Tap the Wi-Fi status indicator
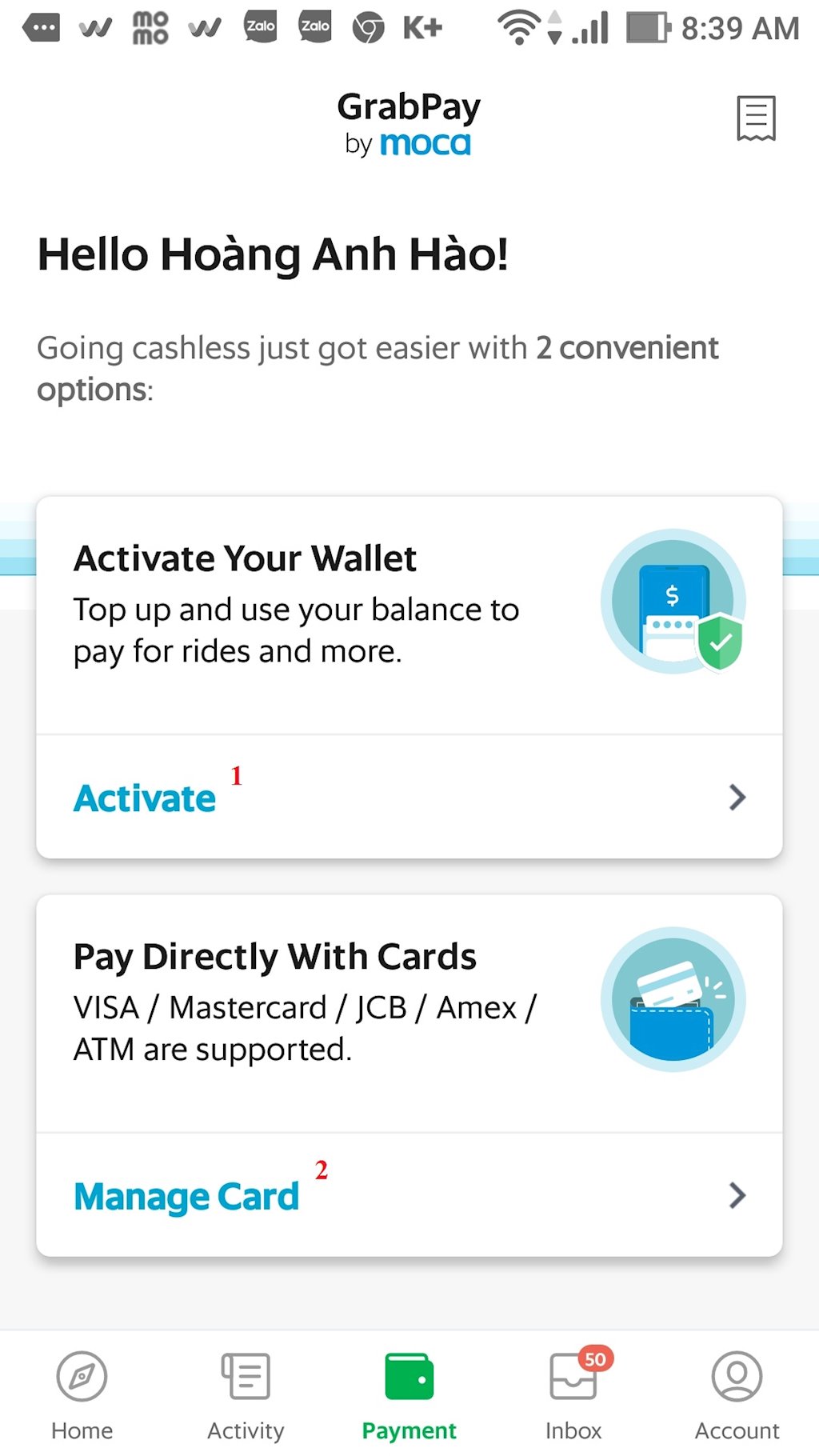819x1456 pixels. 517,26
